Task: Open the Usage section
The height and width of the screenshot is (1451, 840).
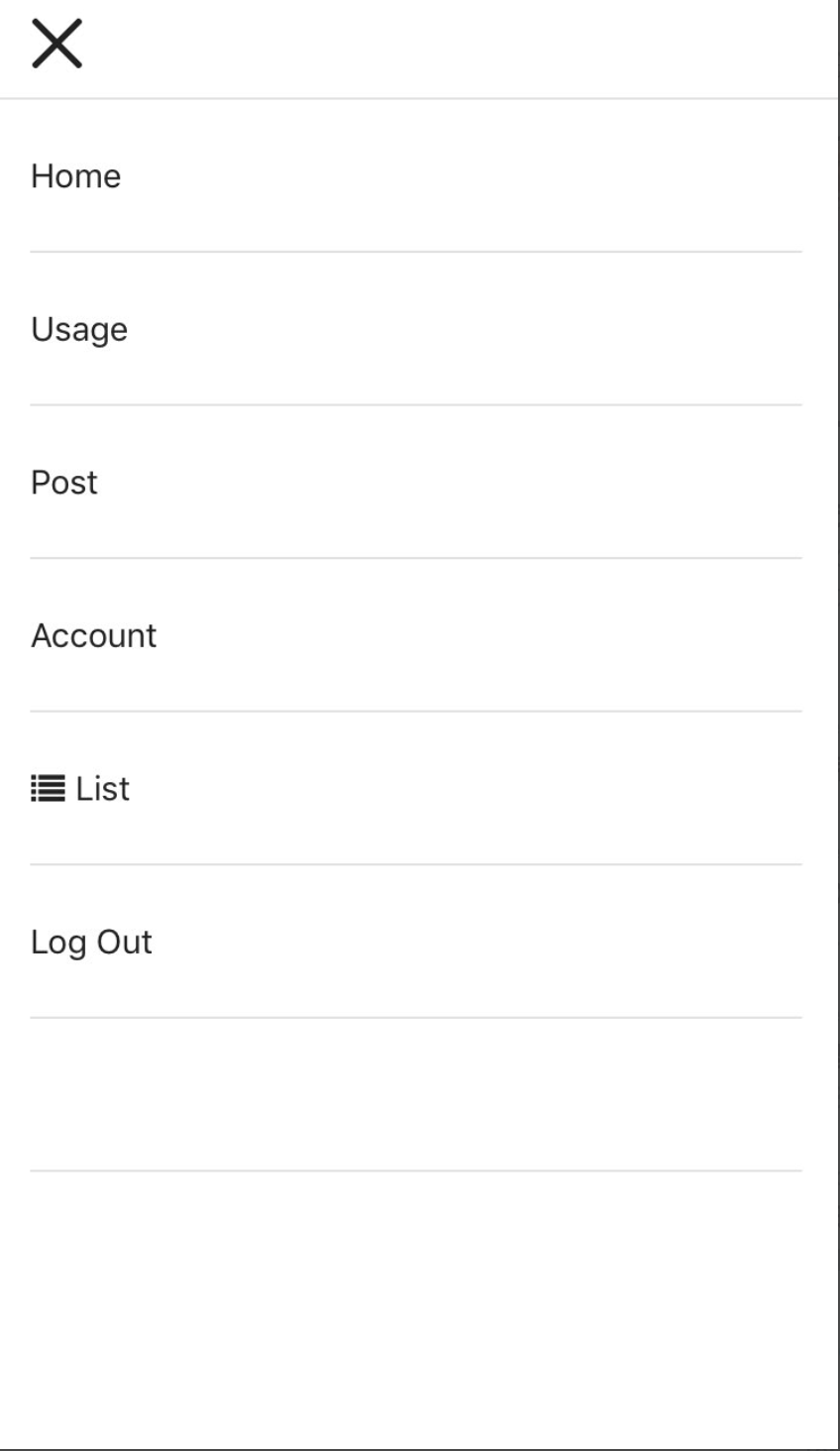Action: [79, 329]
